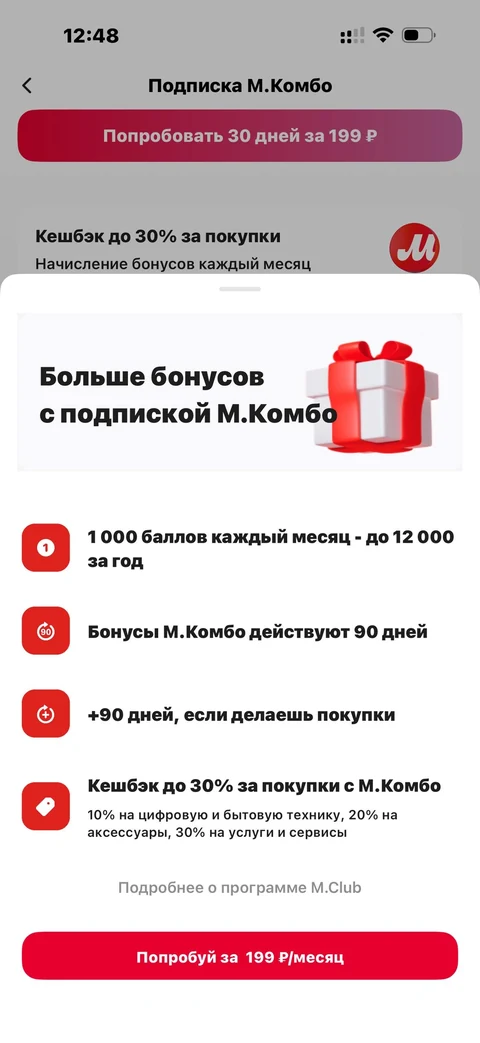Tap 'Попробовать 30 дней за 199 ₽' button

240,136
